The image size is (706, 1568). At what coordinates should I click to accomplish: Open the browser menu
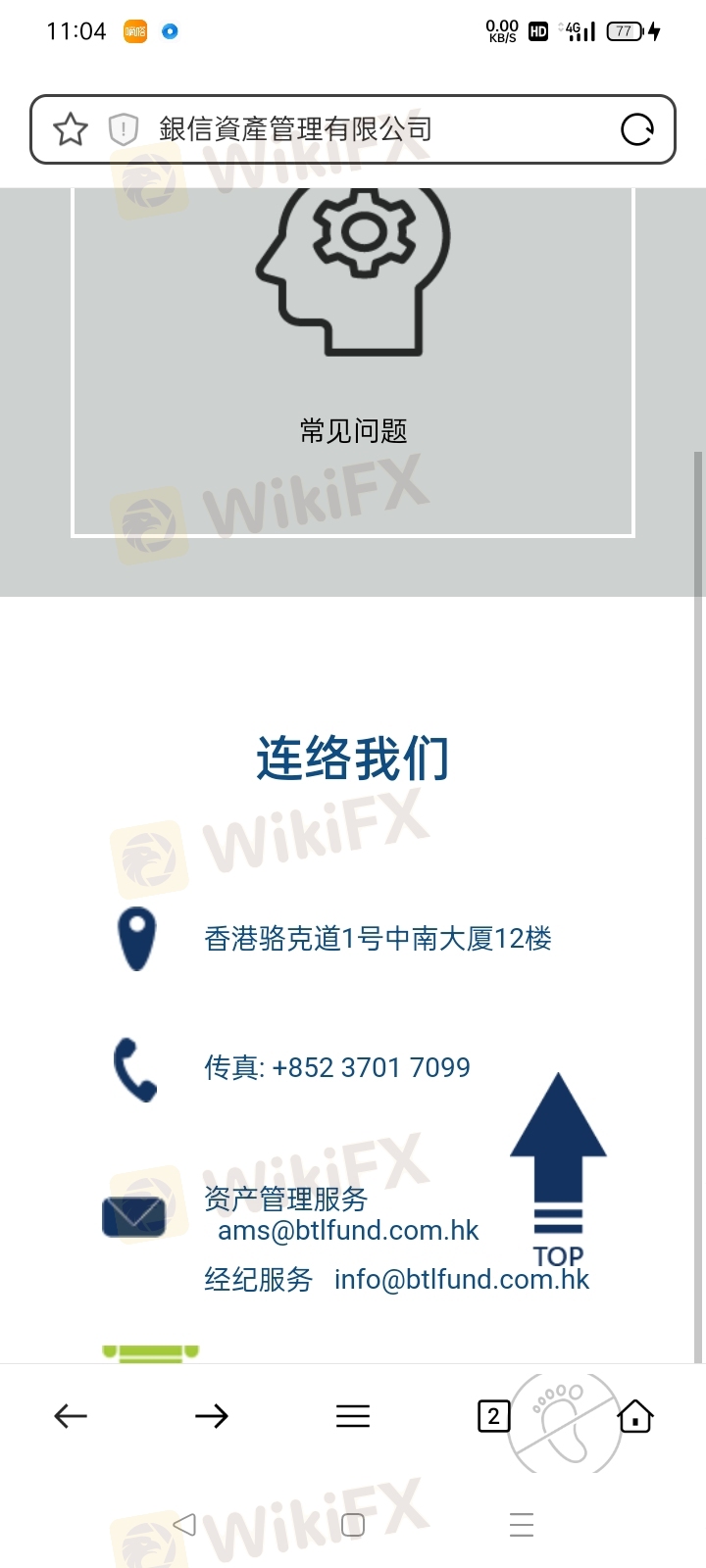[x=353, y=1416]
